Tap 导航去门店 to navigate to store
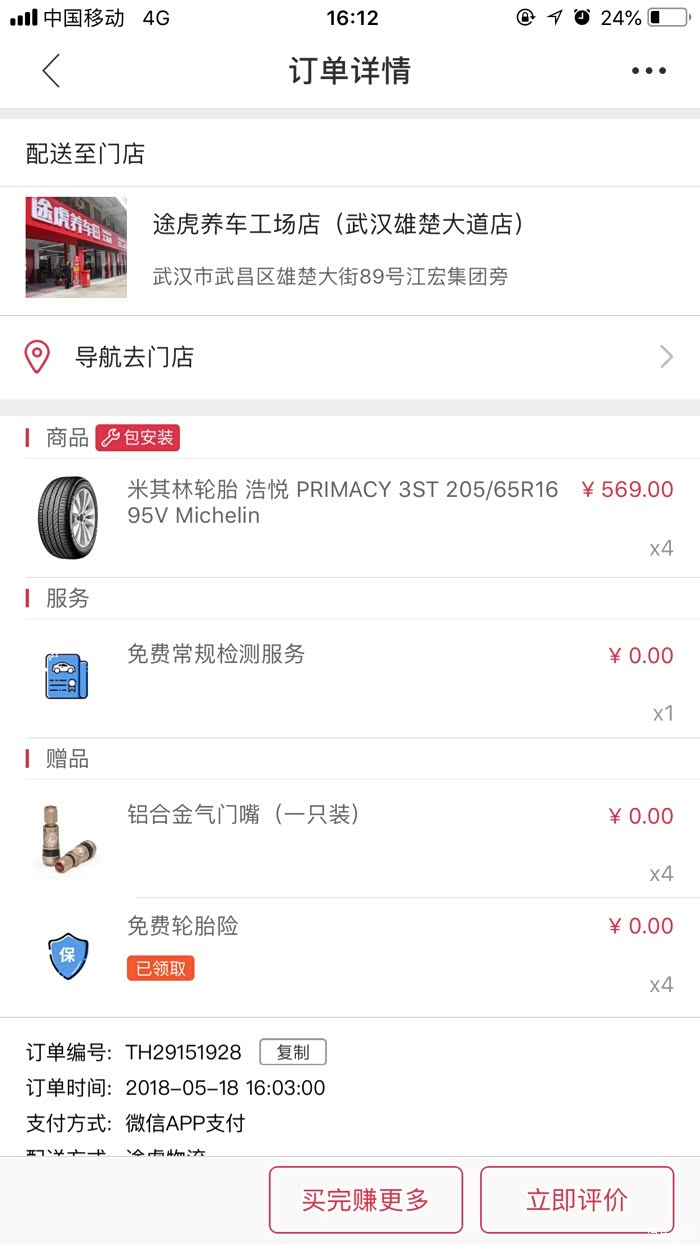 click(x=349, y=357)
